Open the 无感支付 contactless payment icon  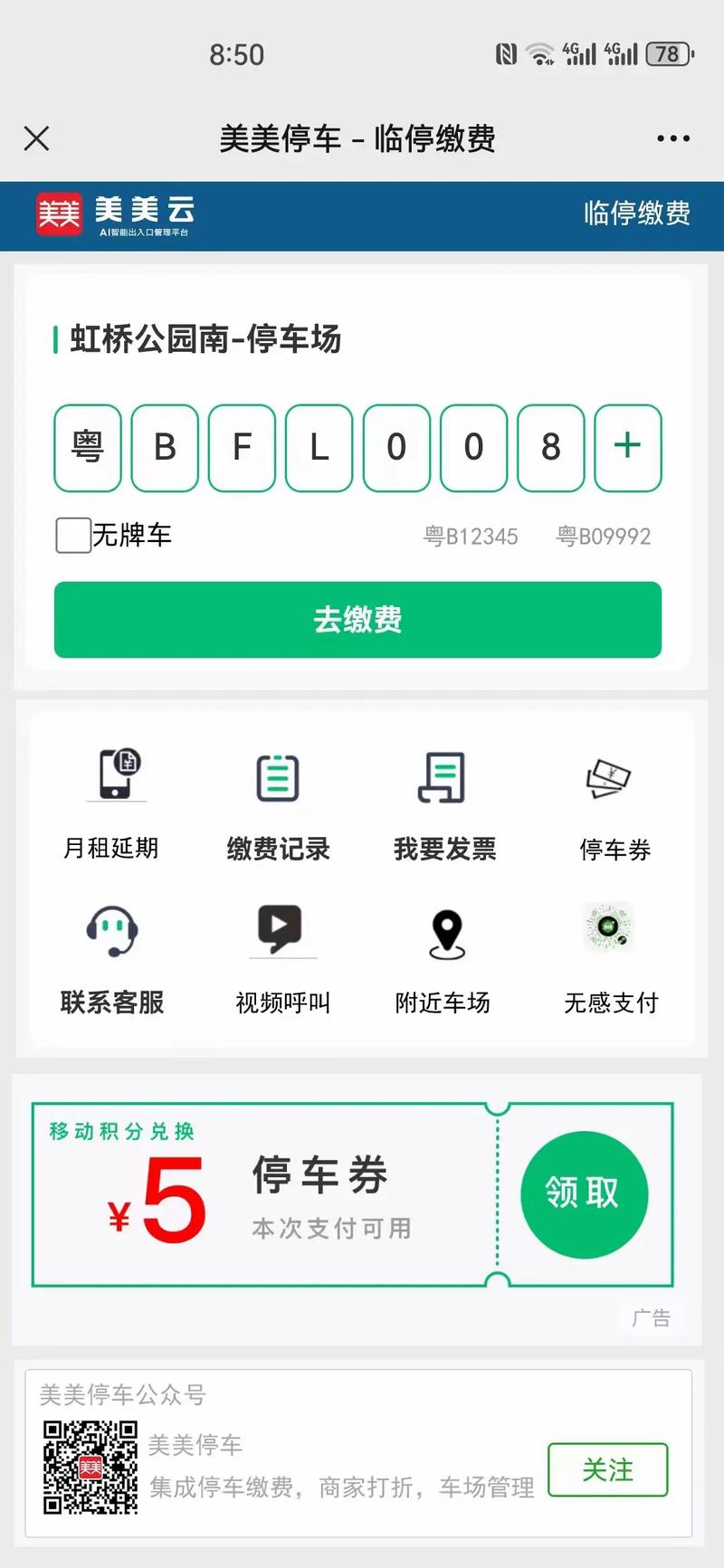pyautogui.click(x=611, y=955)
